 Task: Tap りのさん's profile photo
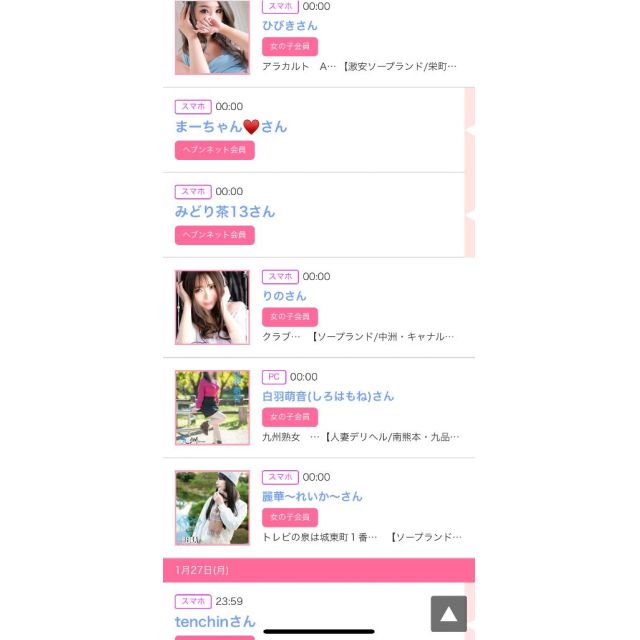pyautogui.click(x=212, y=307)
